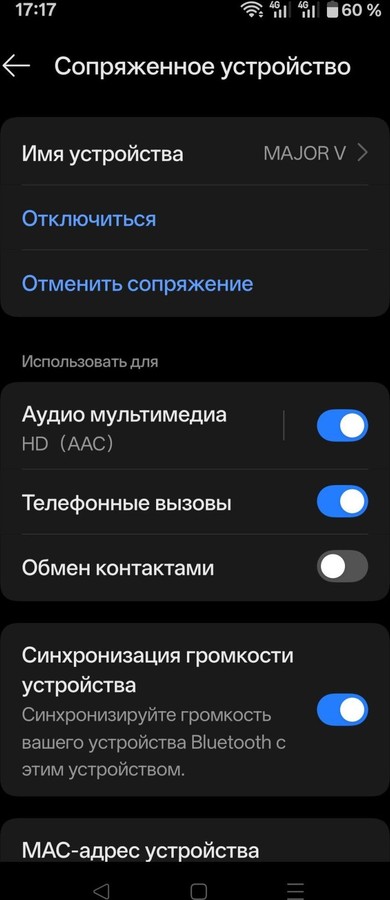Image resolution: width=390 pixels, height=900 pixels.
Task: Open the device name MAJOR V row
Action: coord(195,153)
